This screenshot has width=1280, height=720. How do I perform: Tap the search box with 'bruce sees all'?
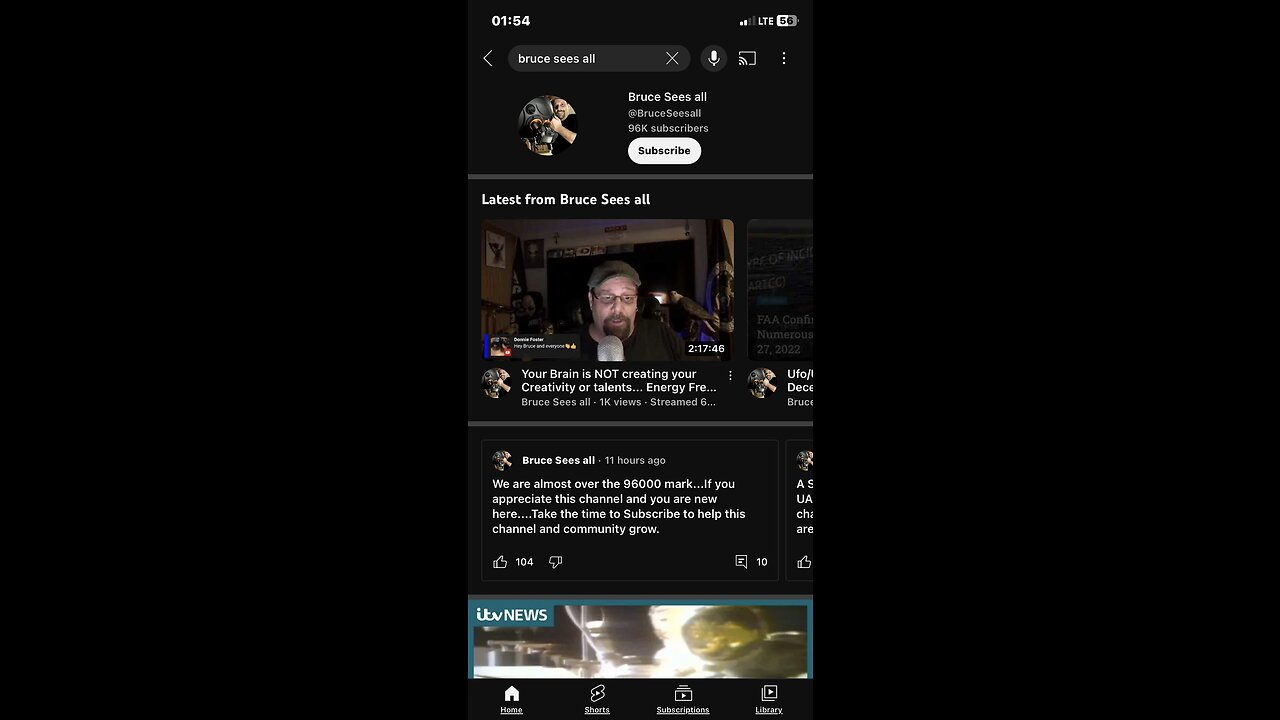click(x=585, y=59)
